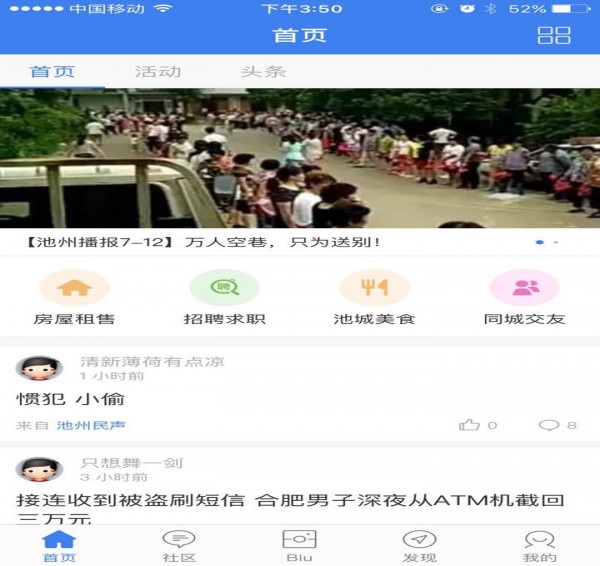This screenshot has height=566, width=600.
Task: Open the post 惯犯 小偷
Action: click(72, 399)
